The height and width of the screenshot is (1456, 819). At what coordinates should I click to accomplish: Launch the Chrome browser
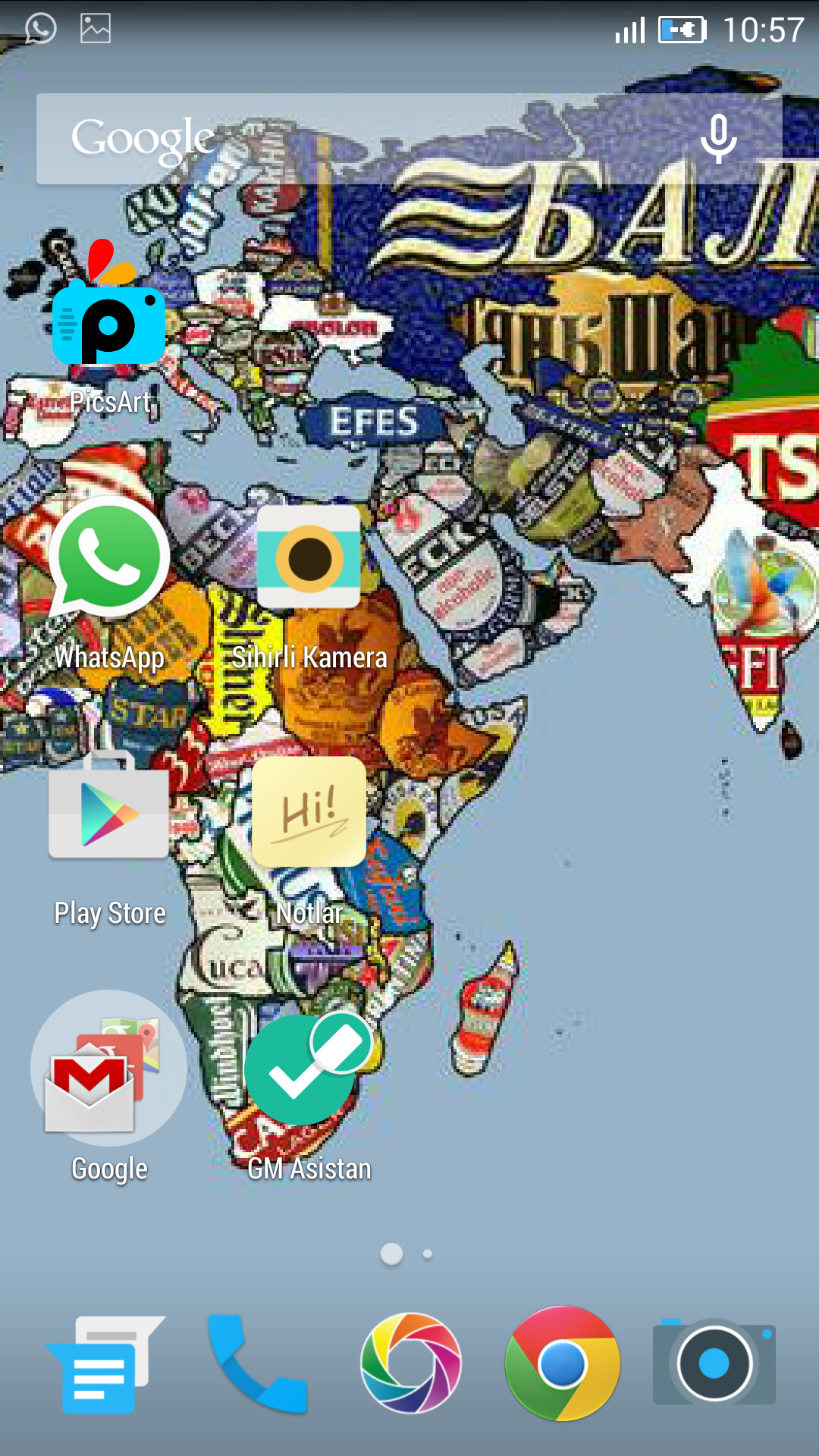coord(562,1363)
